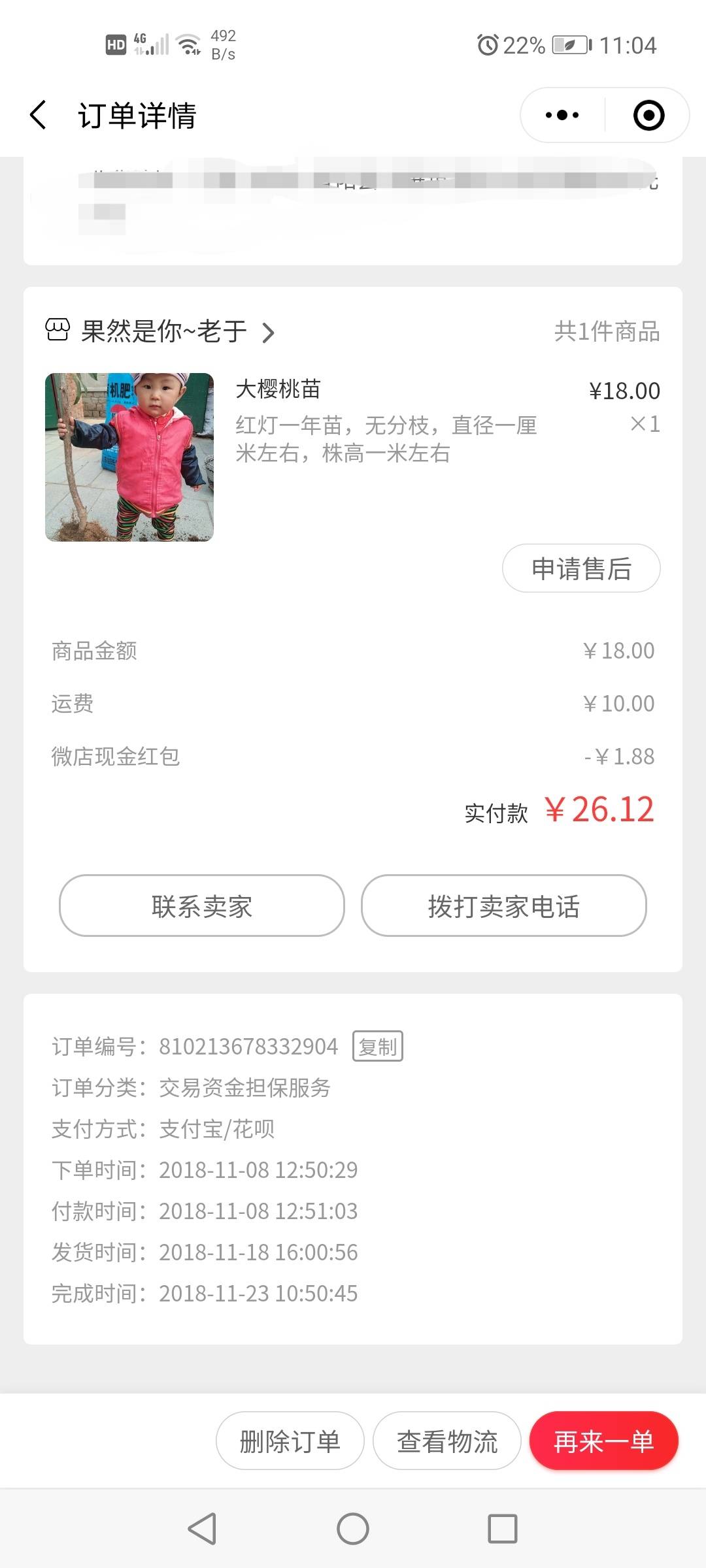Tap 联系卖家 to message the seller
Viewport: 706px width, 1568px height.
coord(202,906)
